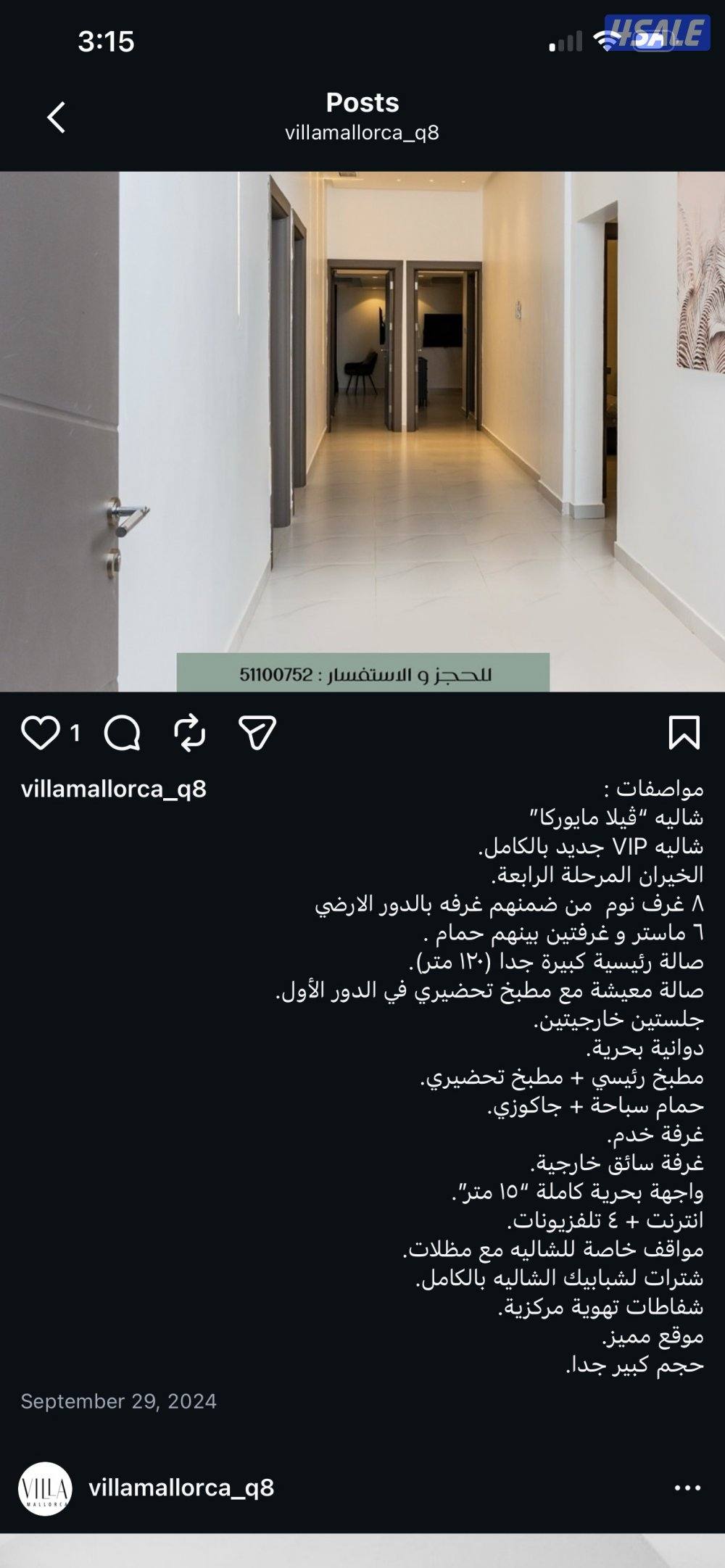Repost using the repost arrows icon
The image size is (725, 1568).
click(x=189, y=733)
